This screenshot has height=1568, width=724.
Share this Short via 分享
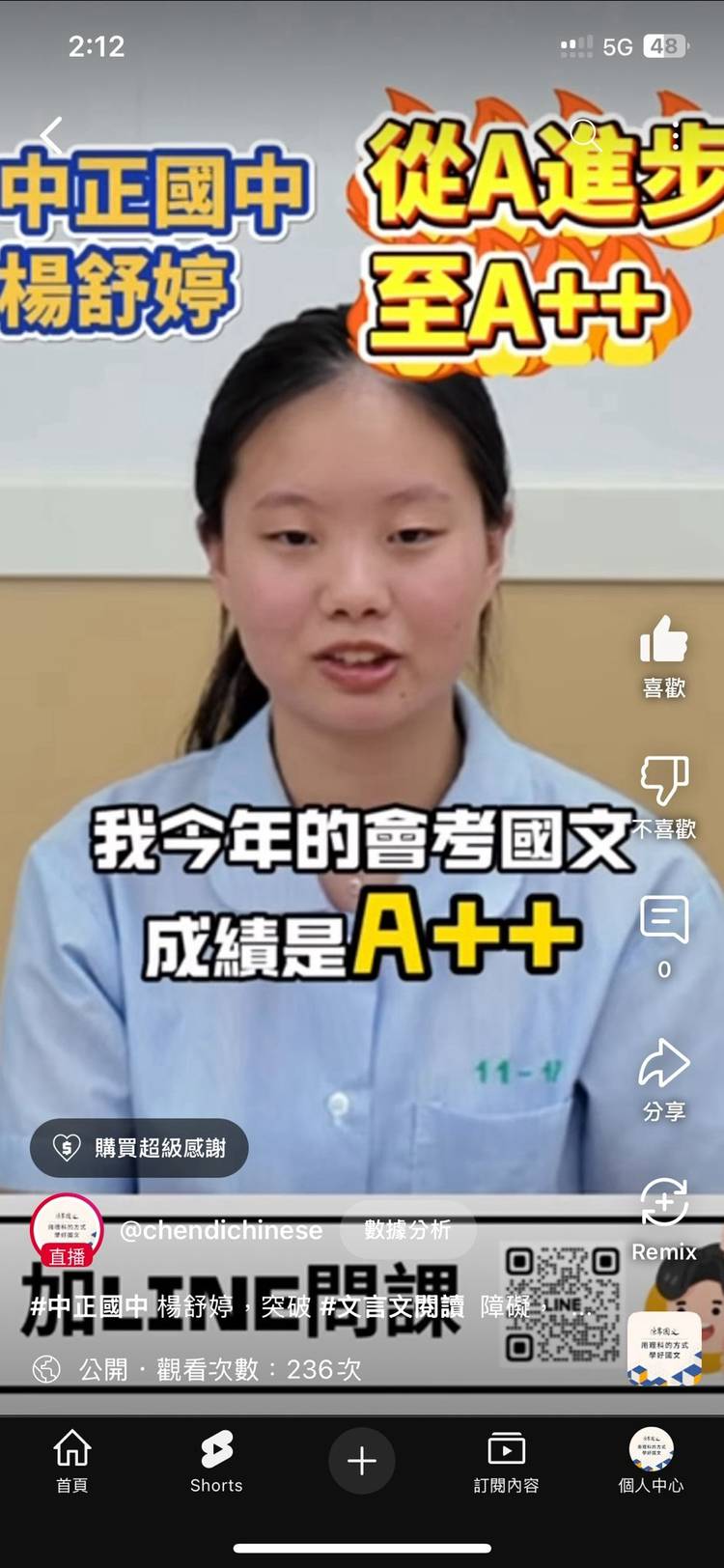664,1063
